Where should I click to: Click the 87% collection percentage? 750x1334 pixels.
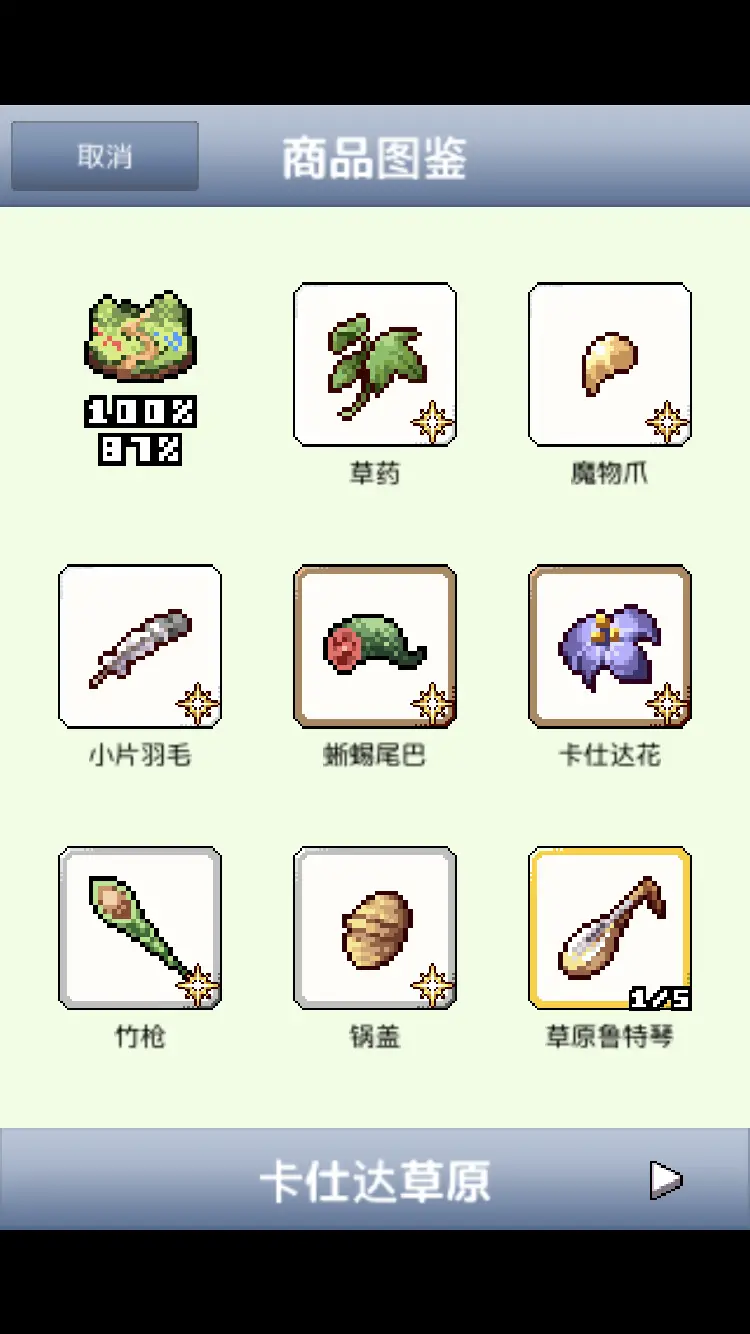coord(139,450)
